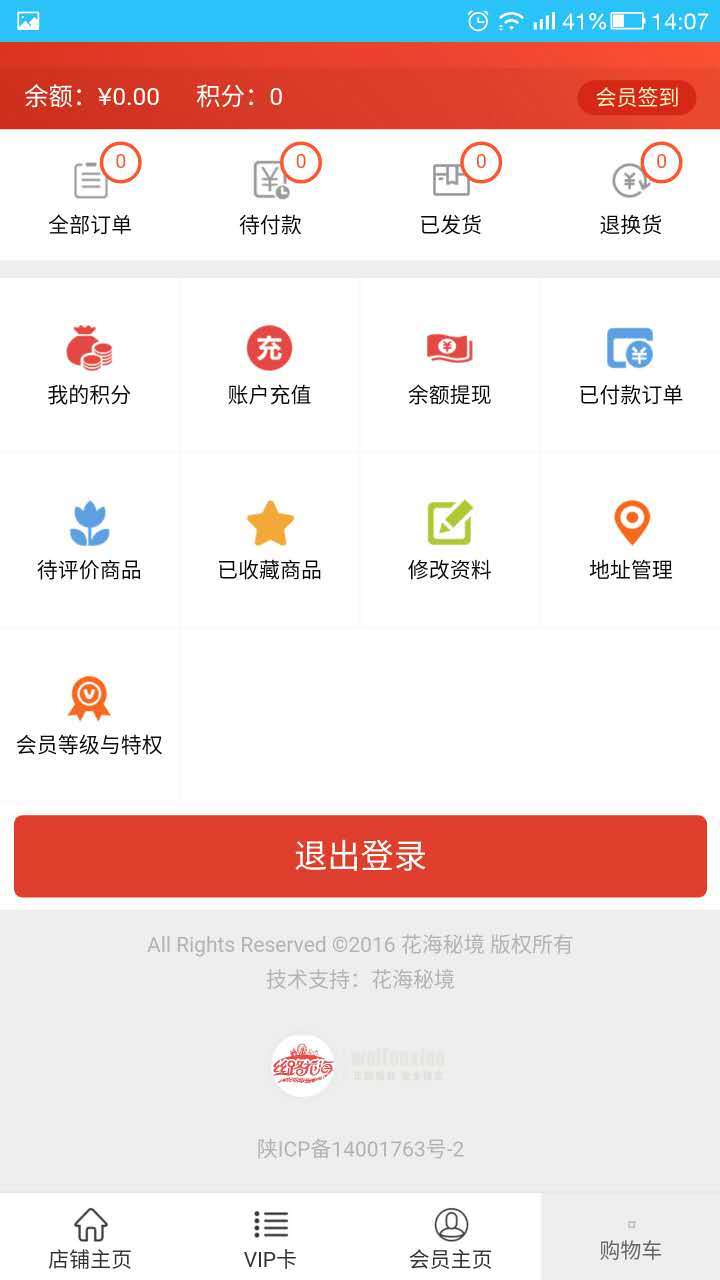Go to 退换货 returns and exchanges
This screenshot has width=720, height=1280.
point(631,196)
